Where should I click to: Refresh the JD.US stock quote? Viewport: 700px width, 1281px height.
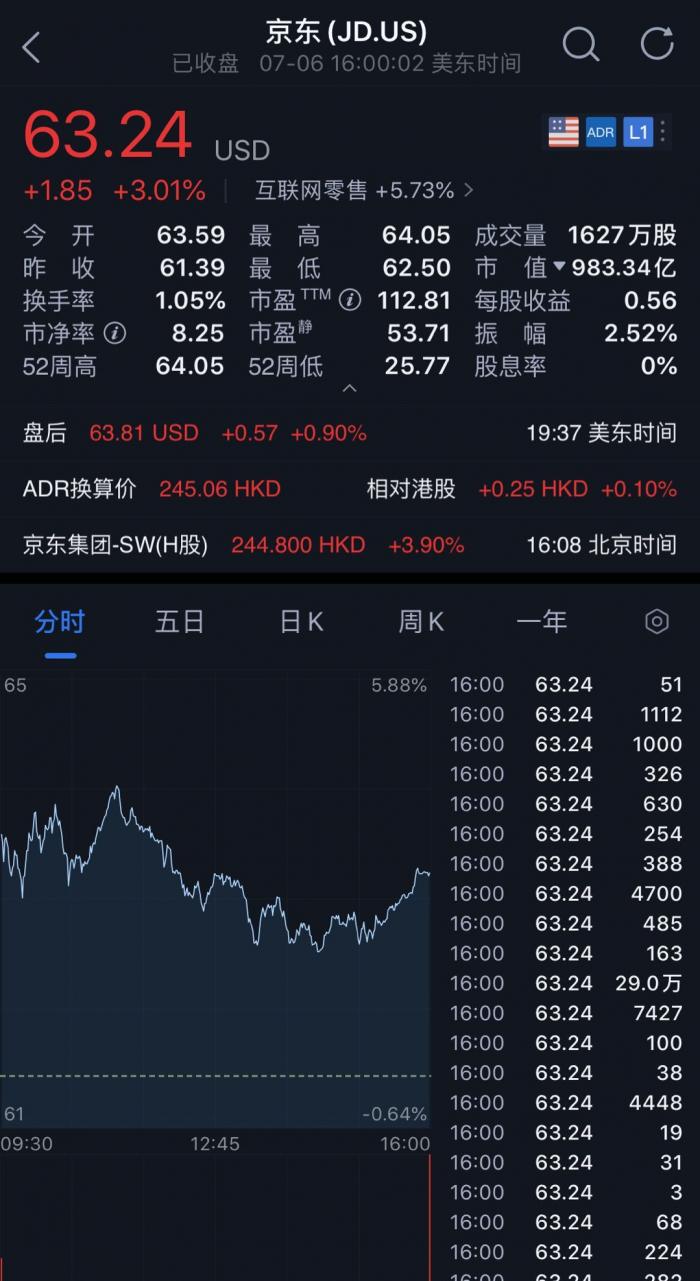(657, 44)
